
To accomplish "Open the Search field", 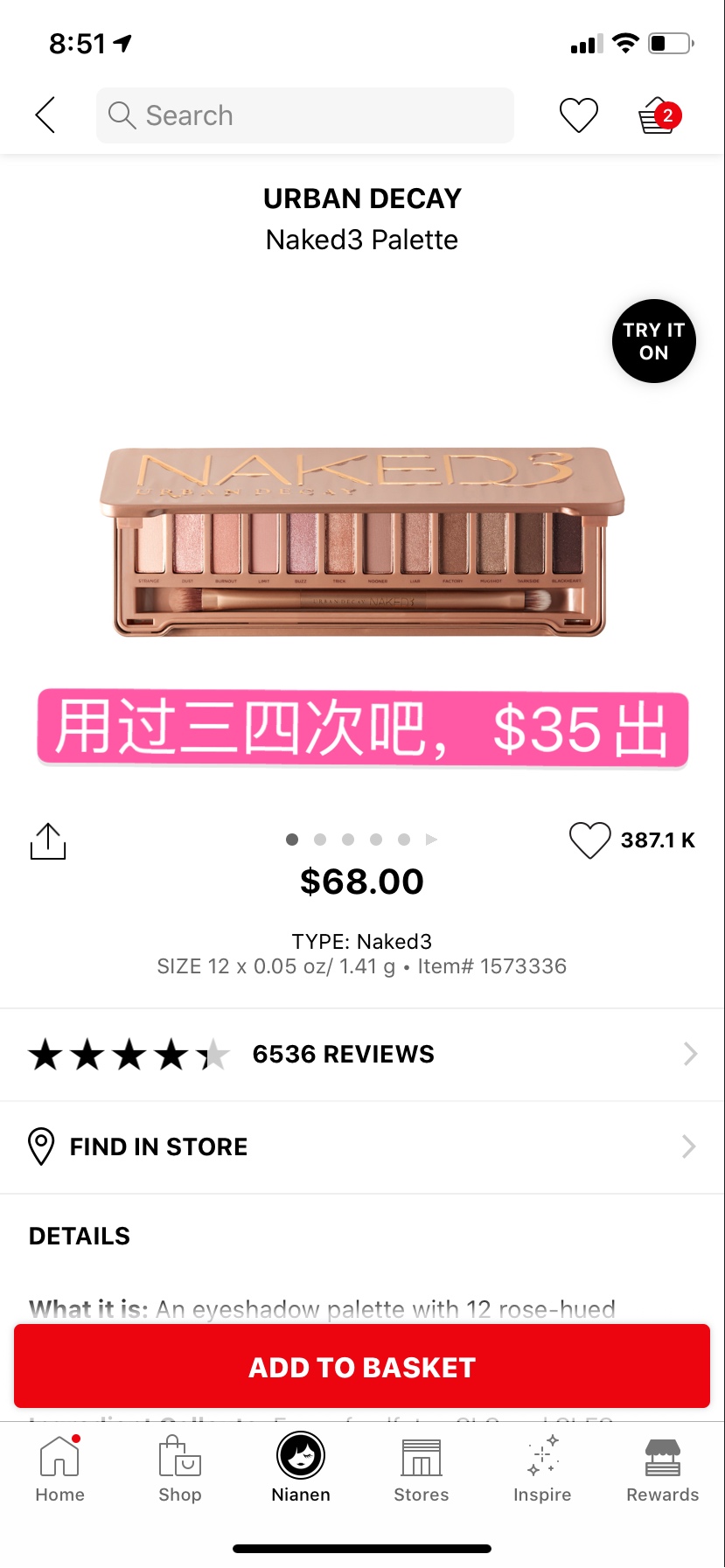I will [x=304, y=115].
